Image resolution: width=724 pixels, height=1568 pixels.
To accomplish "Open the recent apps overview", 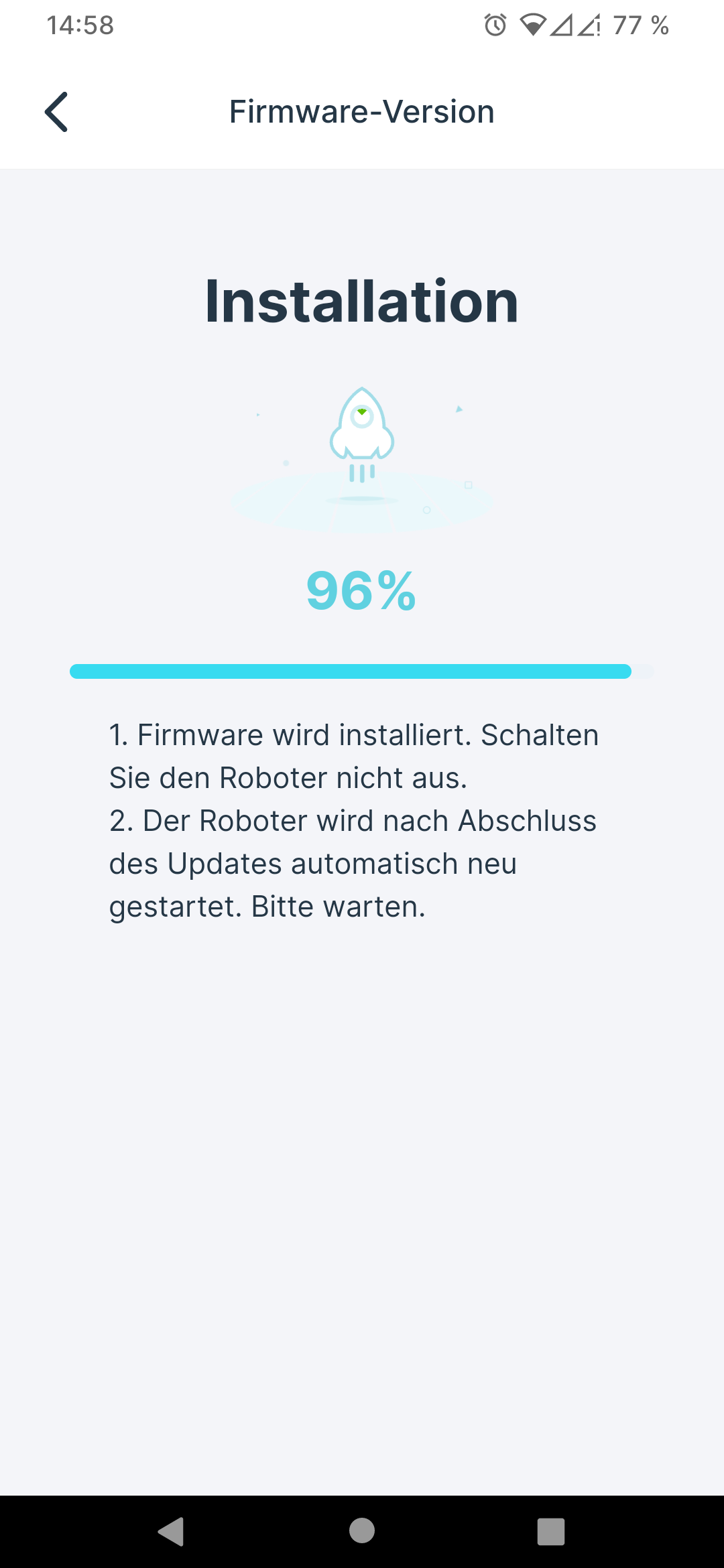I will click(551, 1531).
